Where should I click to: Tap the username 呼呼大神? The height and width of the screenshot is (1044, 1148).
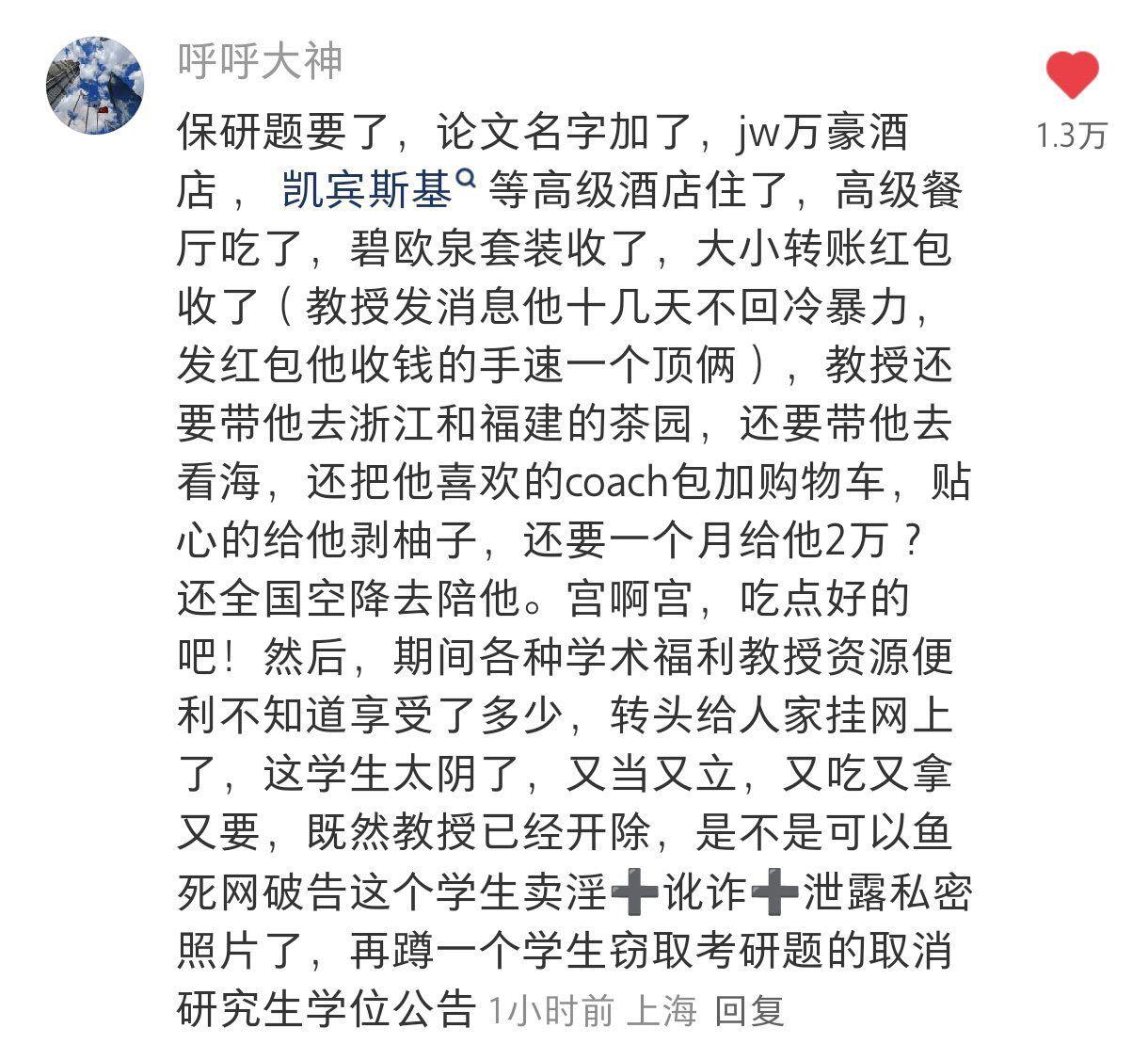tap(260, 62)
